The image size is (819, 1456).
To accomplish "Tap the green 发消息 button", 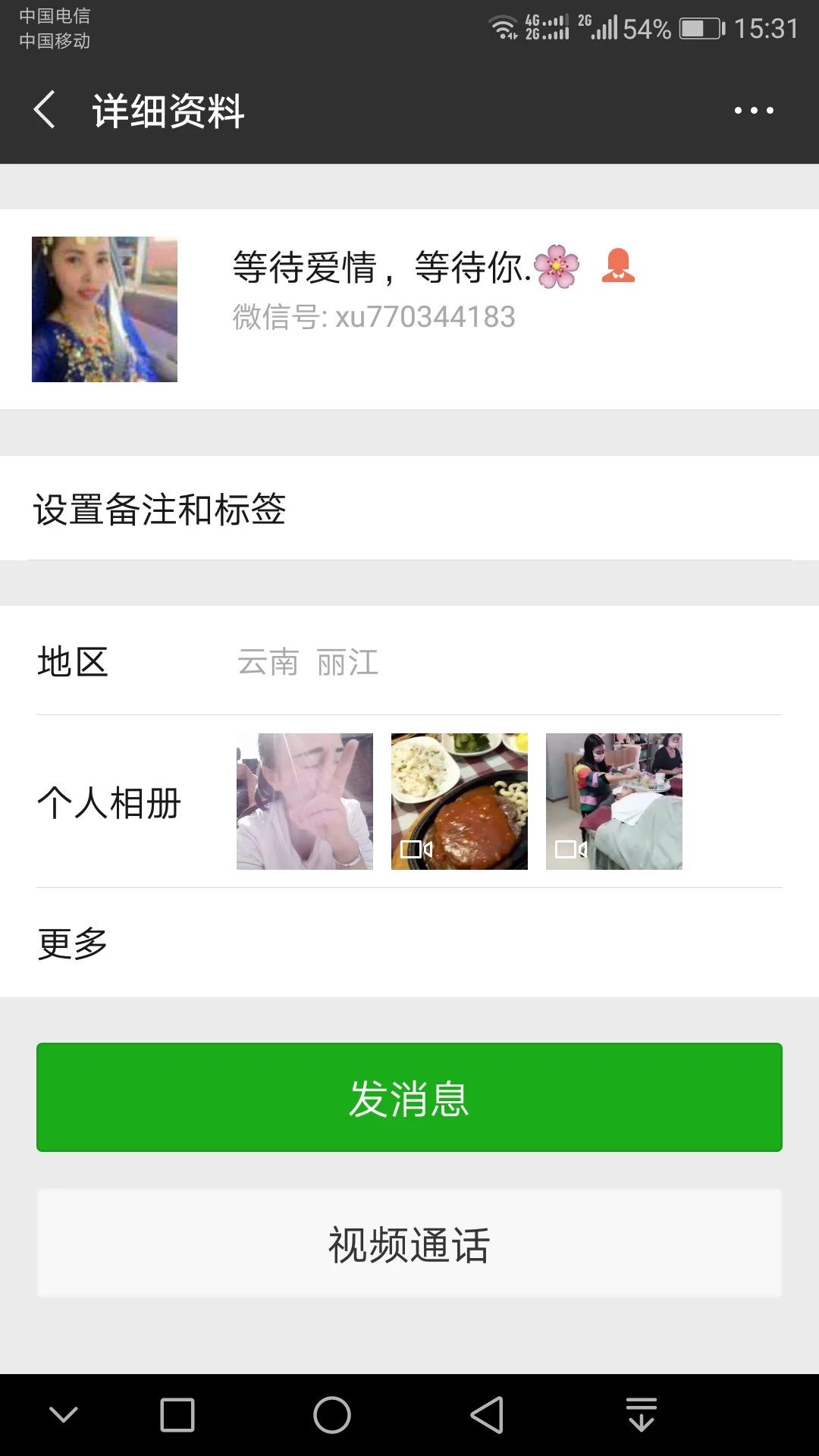I will 409,1097.
